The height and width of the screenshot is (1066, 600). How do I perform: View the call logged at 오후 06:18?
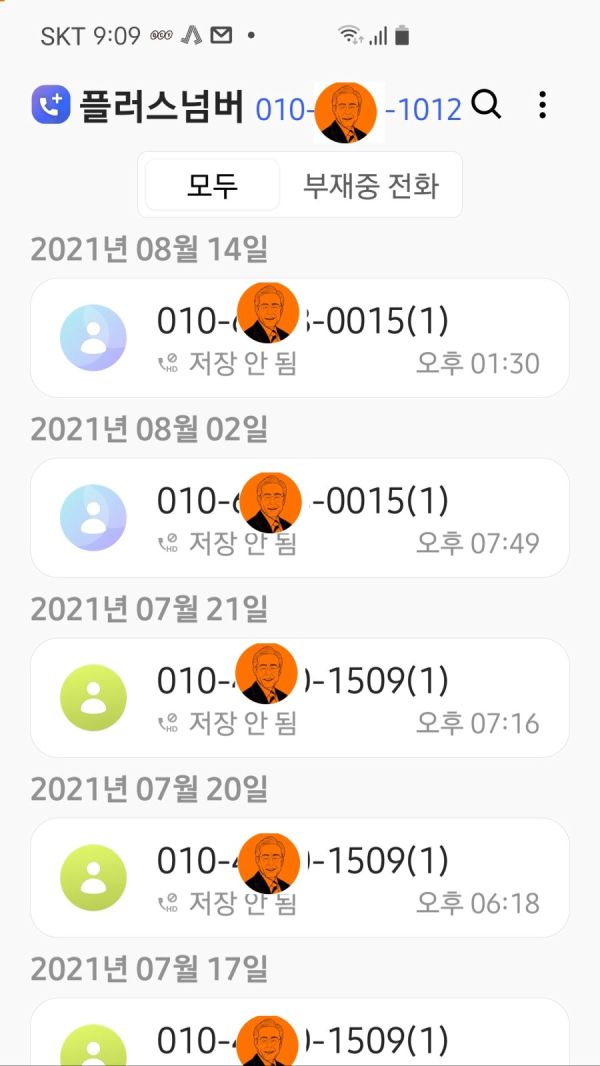point(300,878)
